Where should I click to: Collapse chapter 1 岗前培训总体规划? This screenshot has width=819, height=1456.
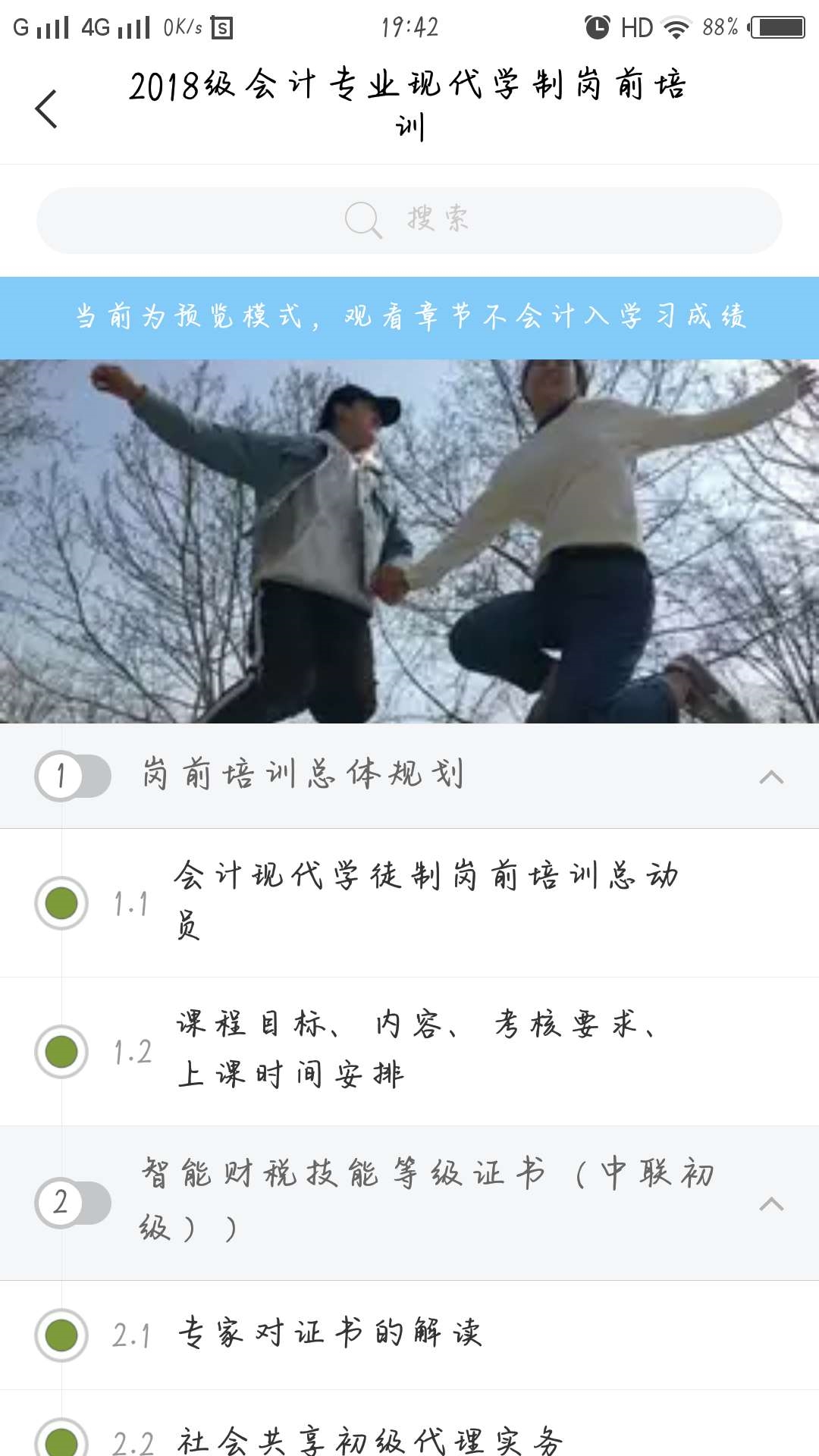[x=771, y=777]
